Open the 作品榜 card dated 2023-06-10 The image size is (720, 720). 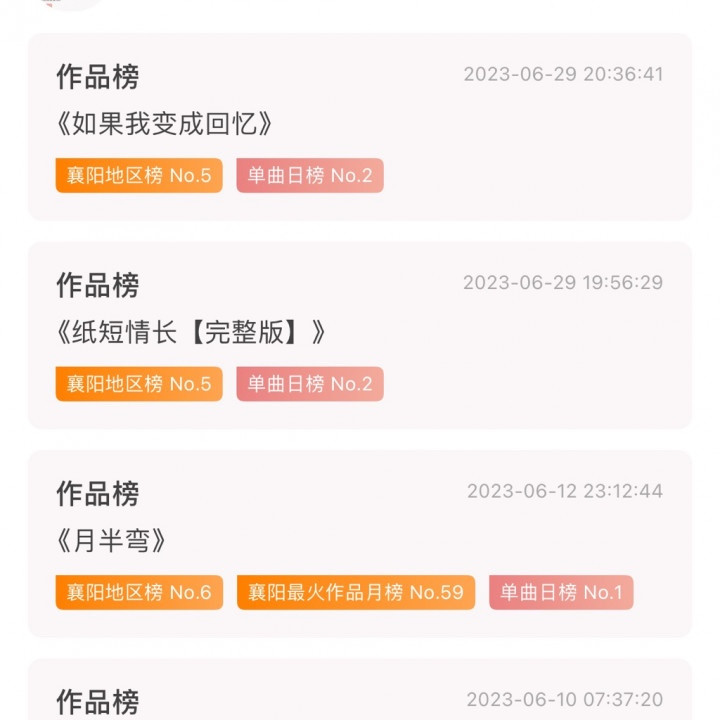(360, 689)
